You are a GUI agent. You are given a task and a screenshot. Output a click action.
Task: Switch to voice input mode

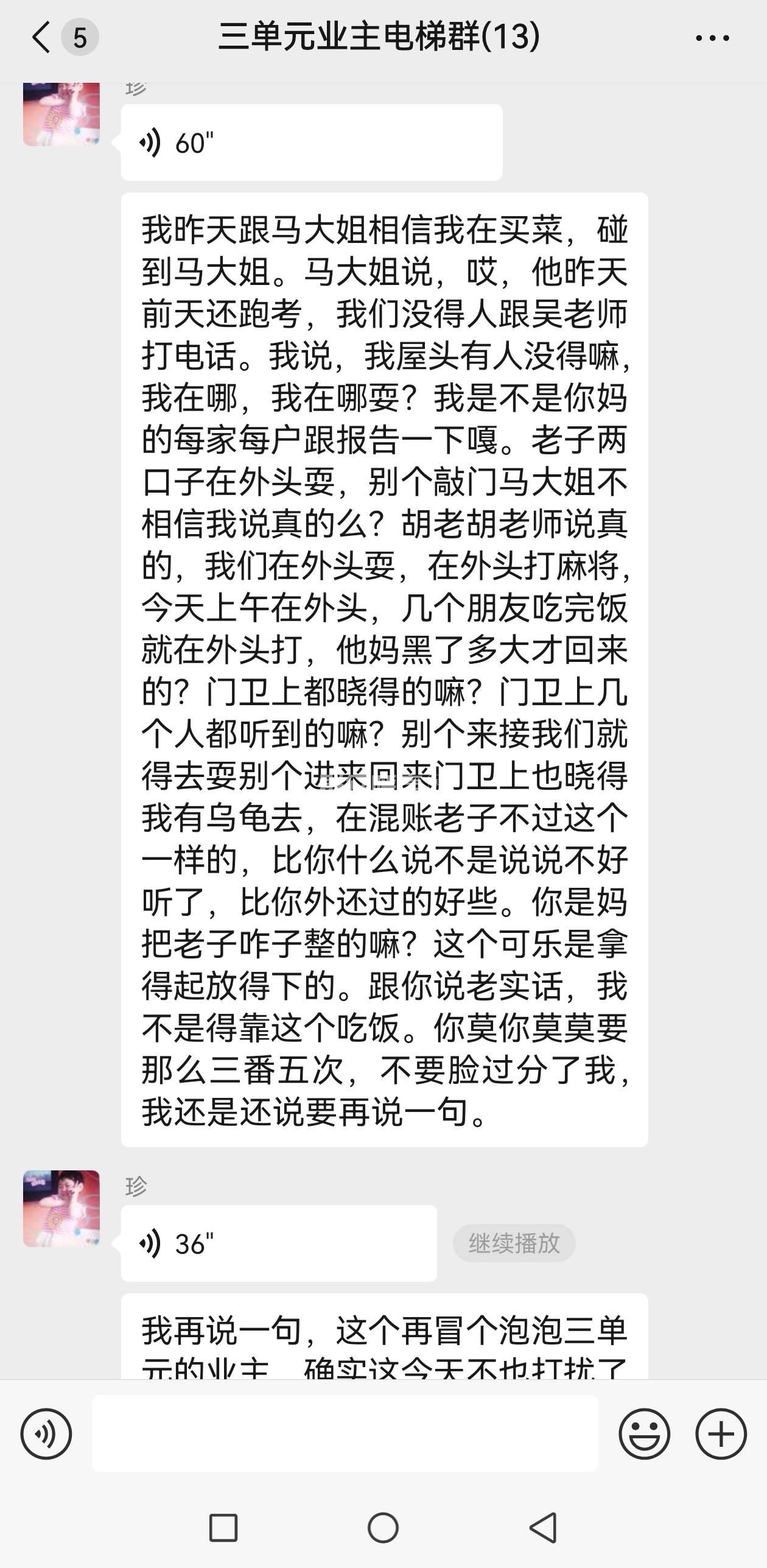(x=46, y=1433)
